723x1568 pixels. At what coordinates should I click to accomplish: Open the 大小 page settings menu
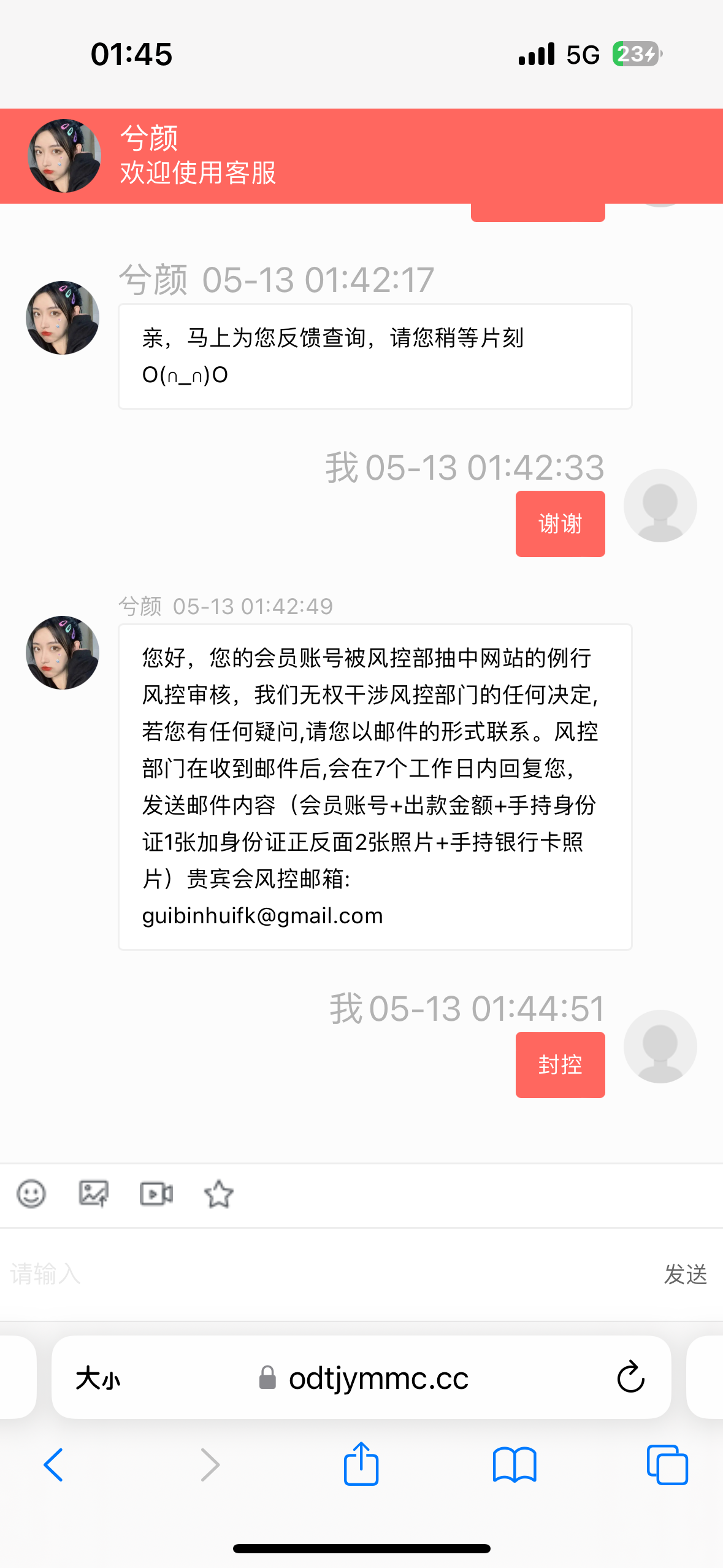point(98,1379)
